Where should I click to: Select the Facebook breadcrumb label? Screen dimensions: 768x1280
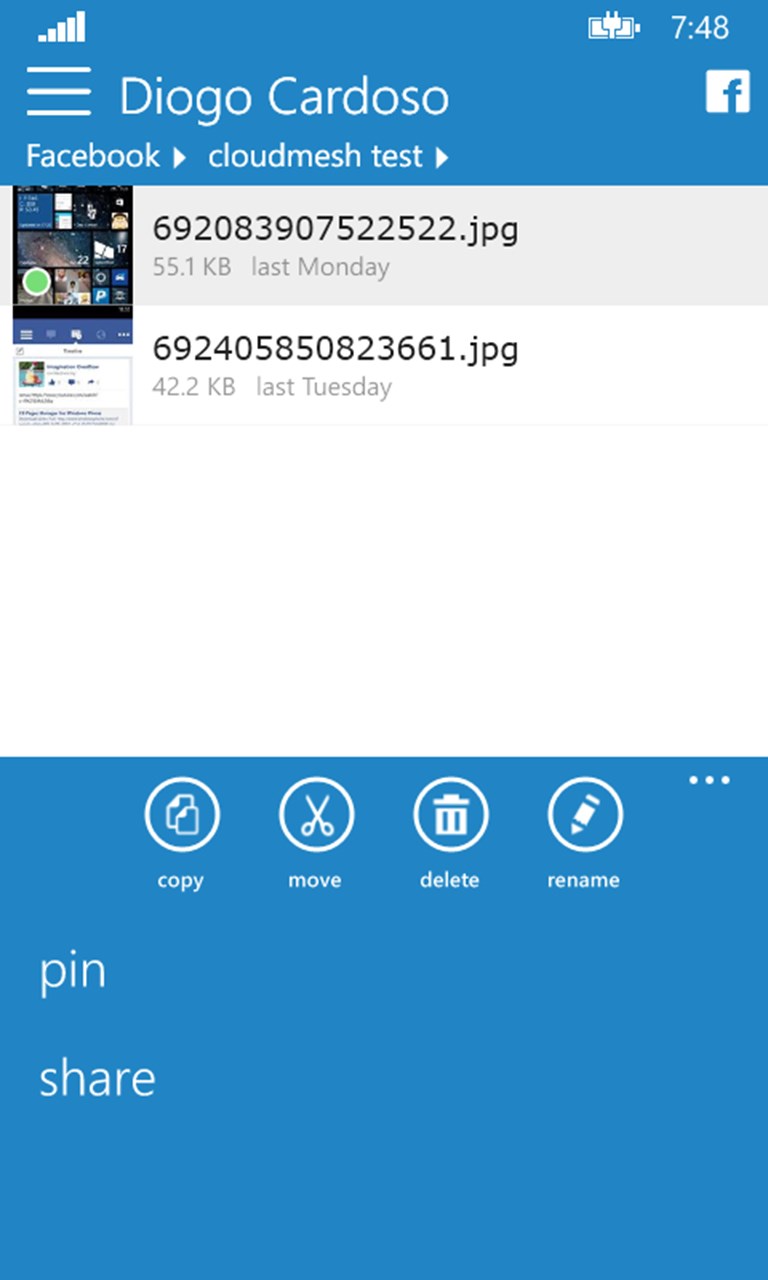(93, 156)
